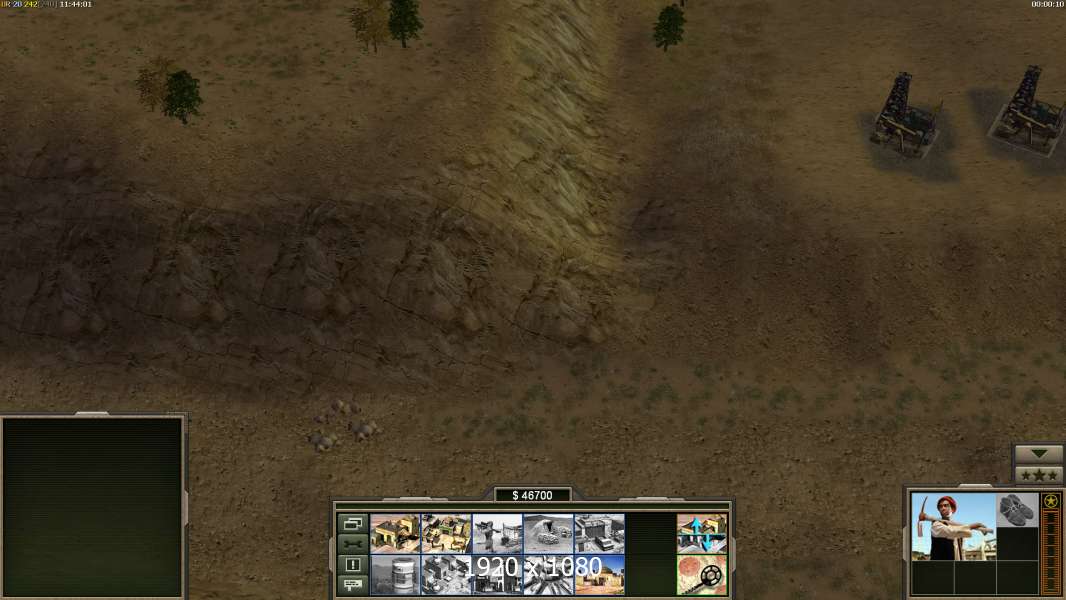1066x600 pixels.
Task: Choose the second top-row building with green roof
Action: click(446, 533)
